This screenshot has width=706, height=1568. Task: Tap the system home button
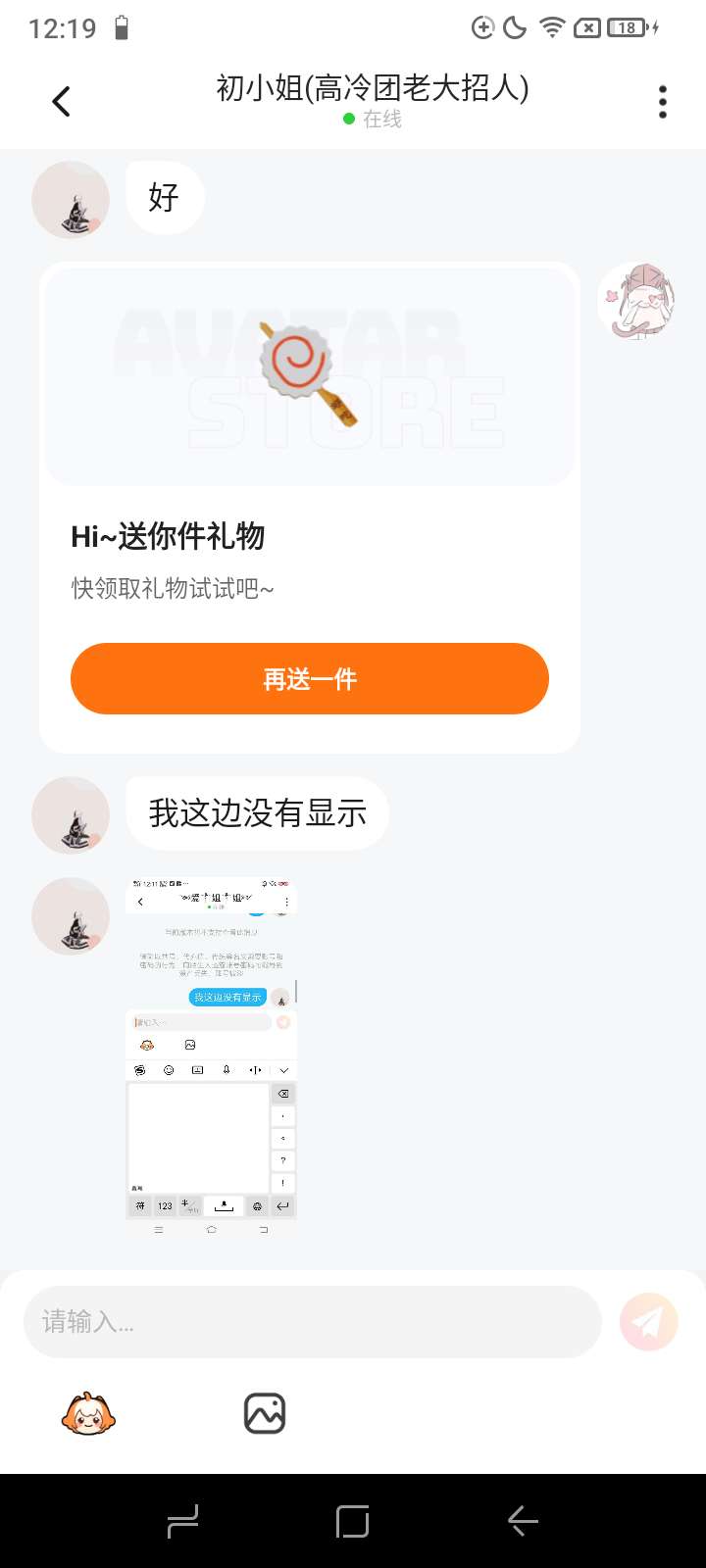click(352, 1521)
